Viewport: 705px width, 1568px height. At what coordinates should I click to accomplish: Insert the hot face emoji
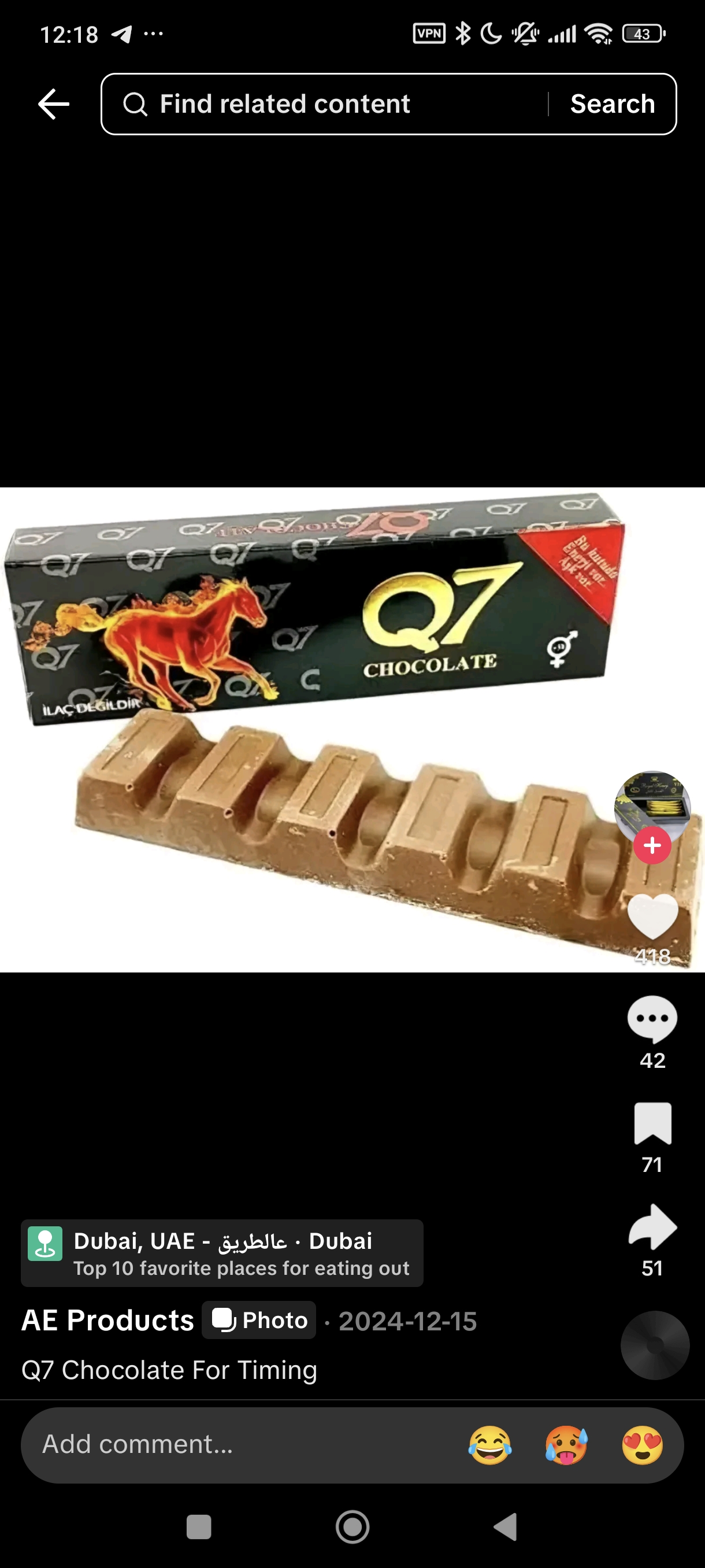(x=566, y=1445)
